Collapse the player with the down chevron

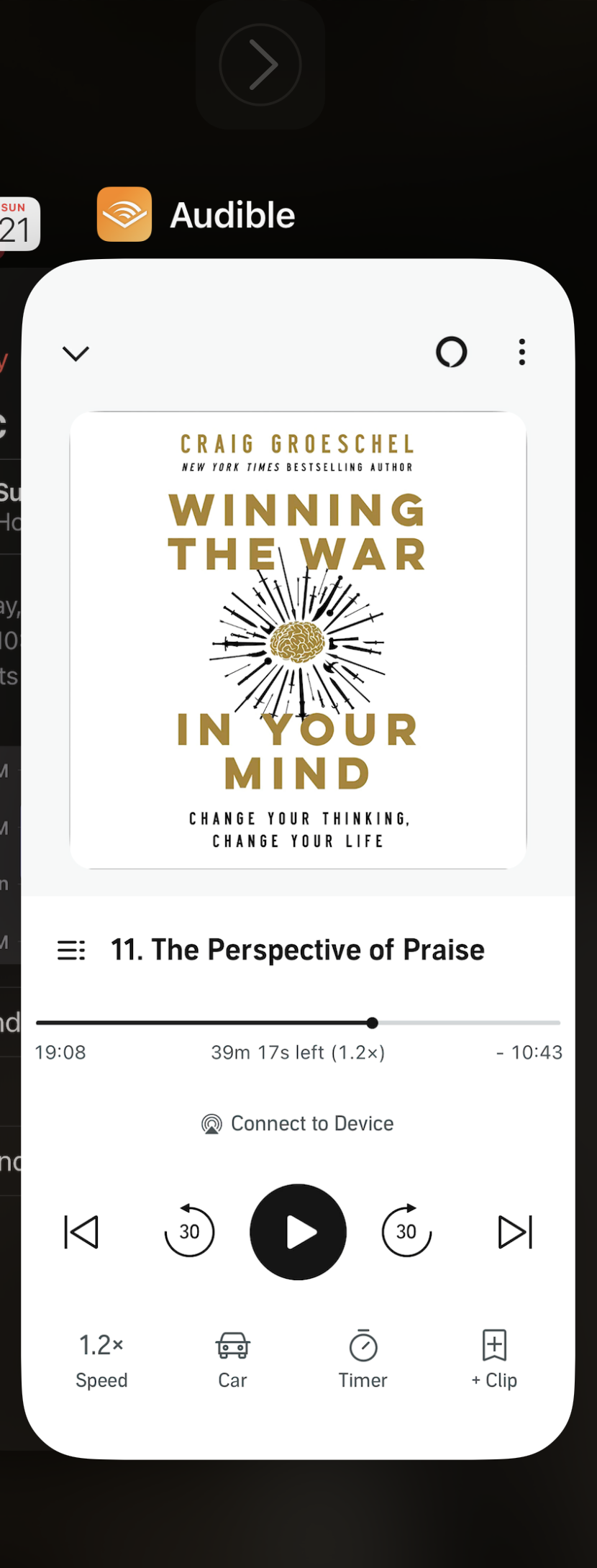[x=76, y=353]
